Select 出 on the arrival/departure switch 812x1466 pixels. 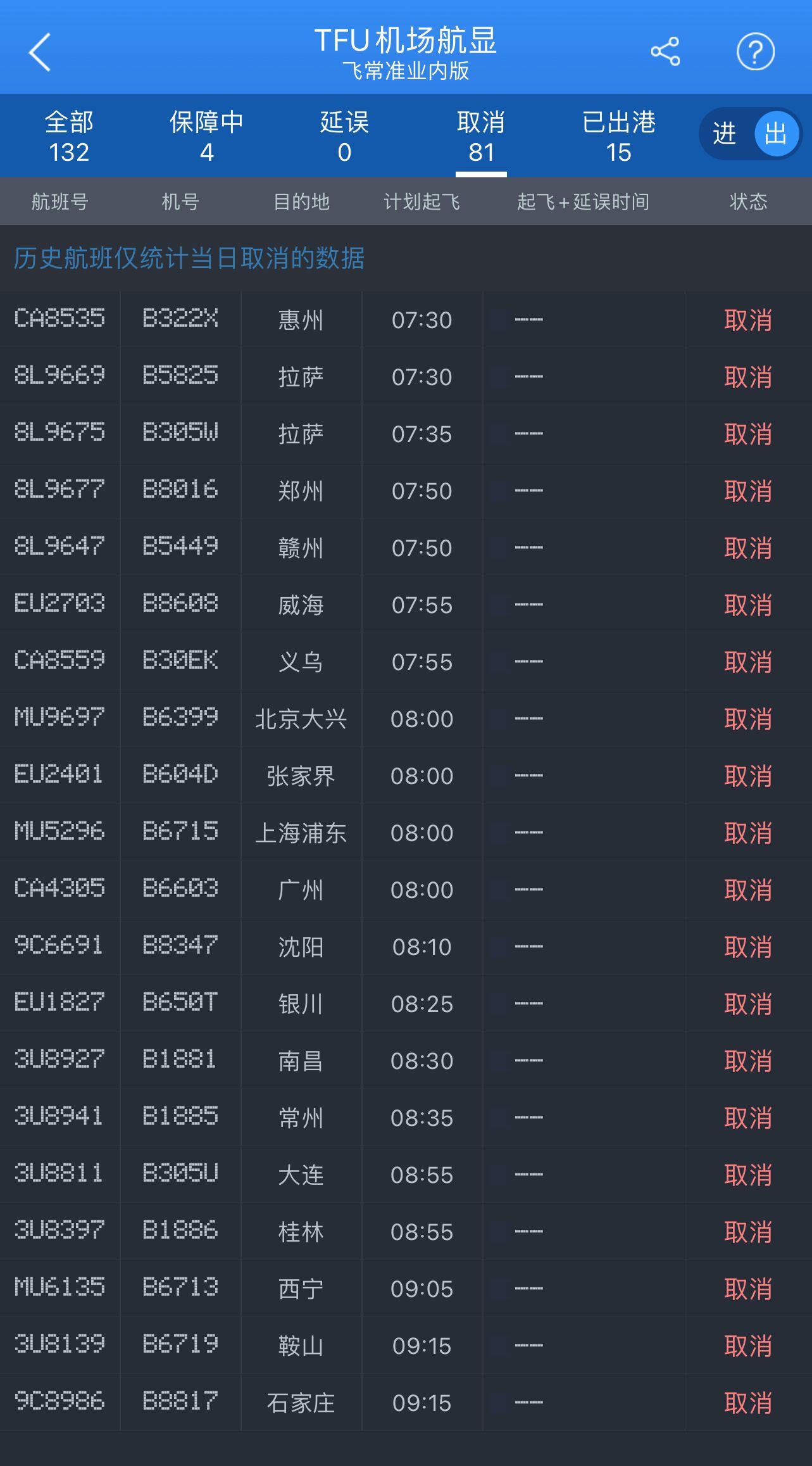point(776,135)
